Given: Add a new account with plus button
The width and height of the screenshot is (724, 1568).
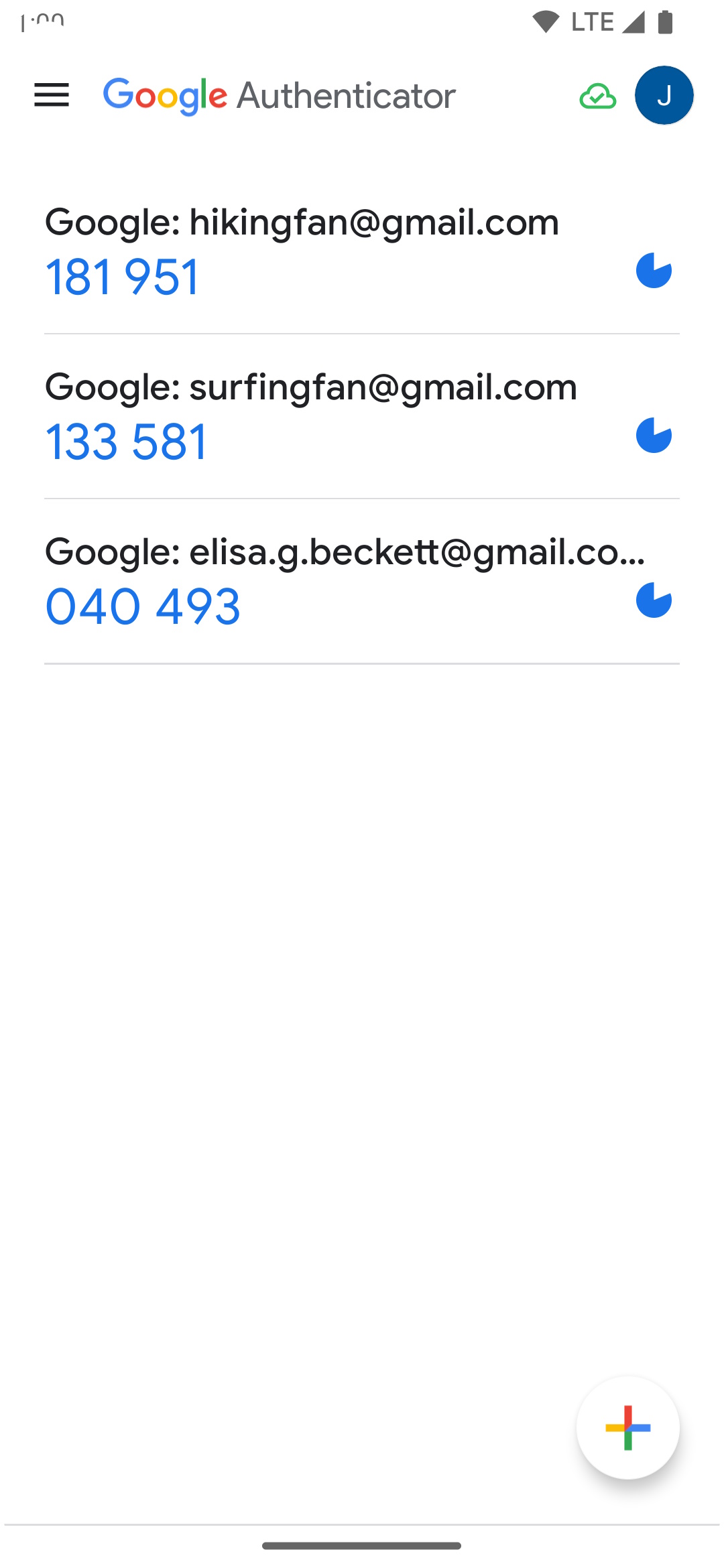Looking at the screenshot, I should [x=627, y=1427].
